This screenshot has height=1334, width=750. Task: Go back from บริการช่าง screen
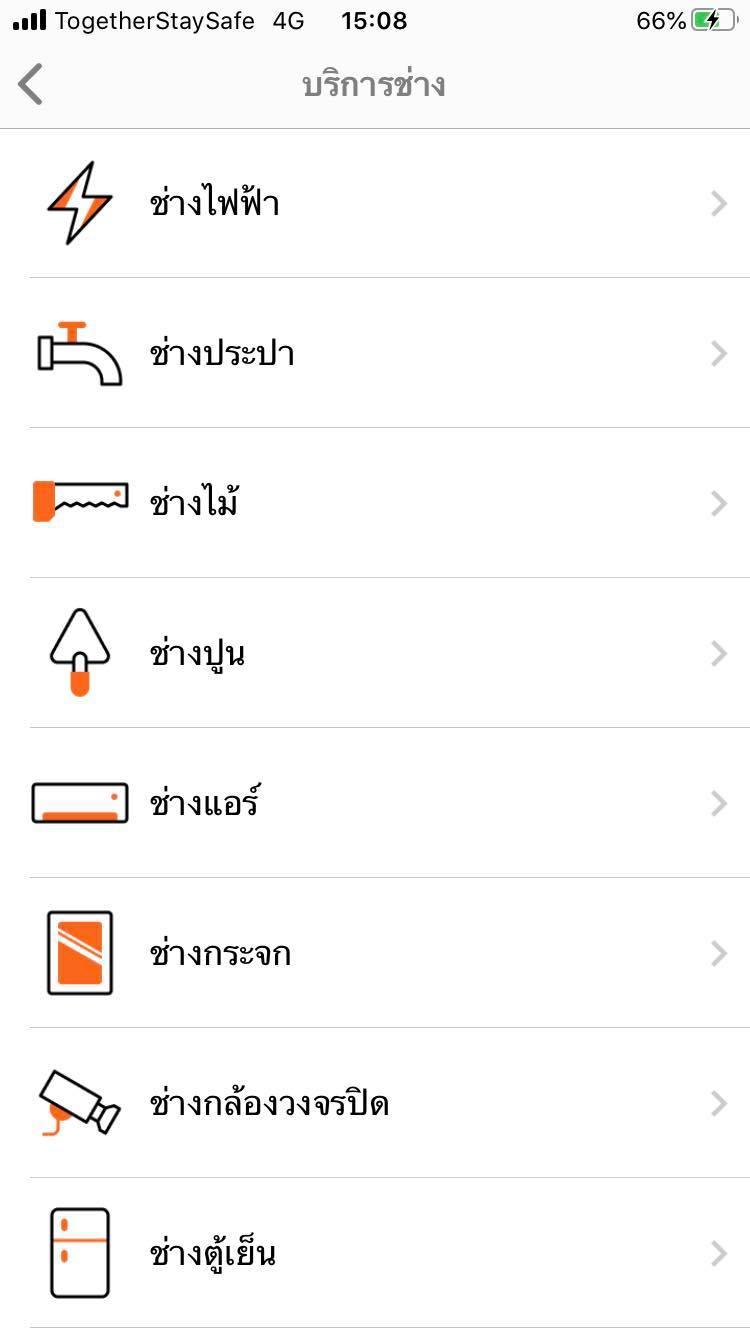coord(32,84)
